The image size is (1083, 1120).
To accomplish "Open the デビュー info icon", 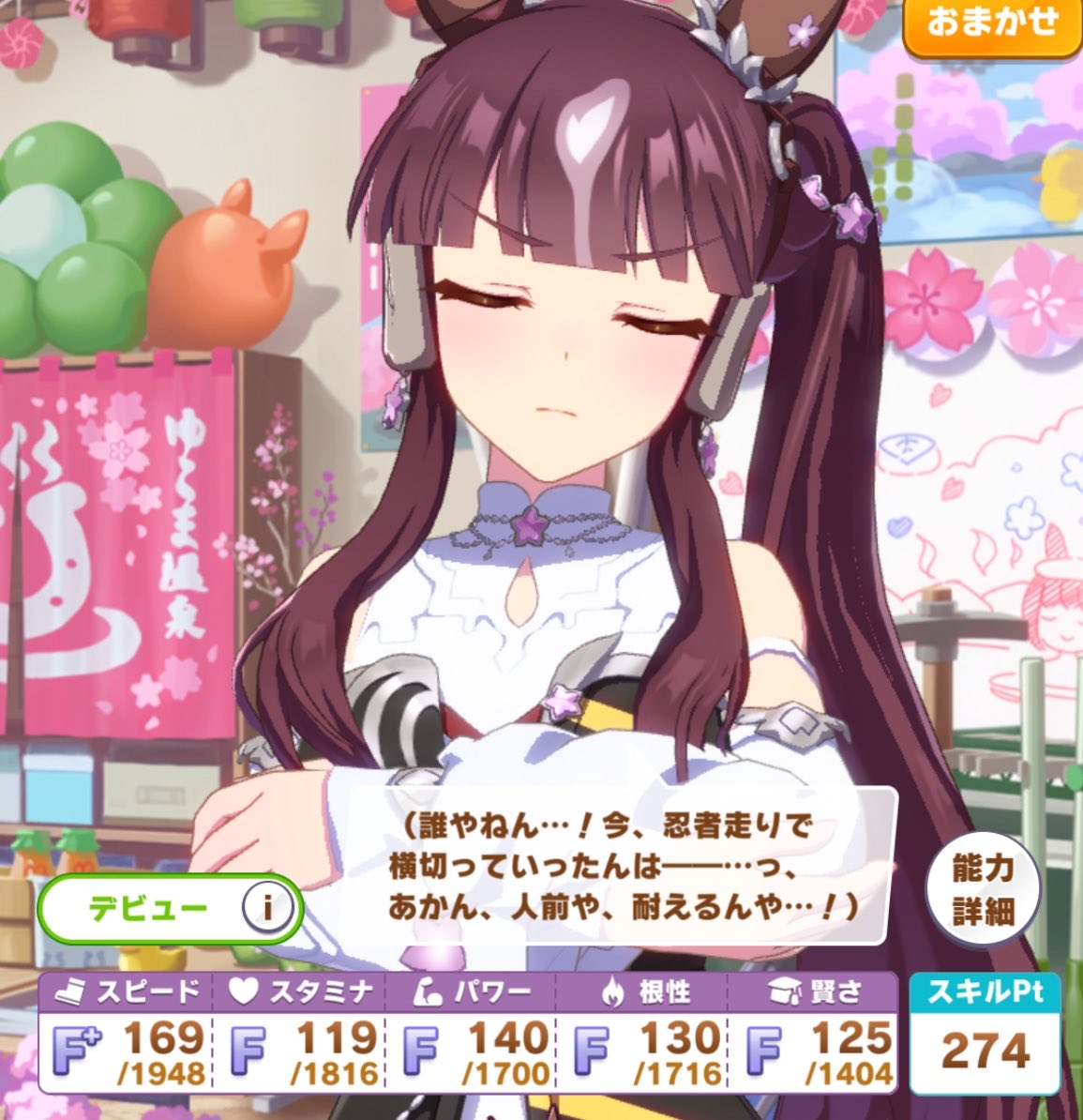I will 267,908.
